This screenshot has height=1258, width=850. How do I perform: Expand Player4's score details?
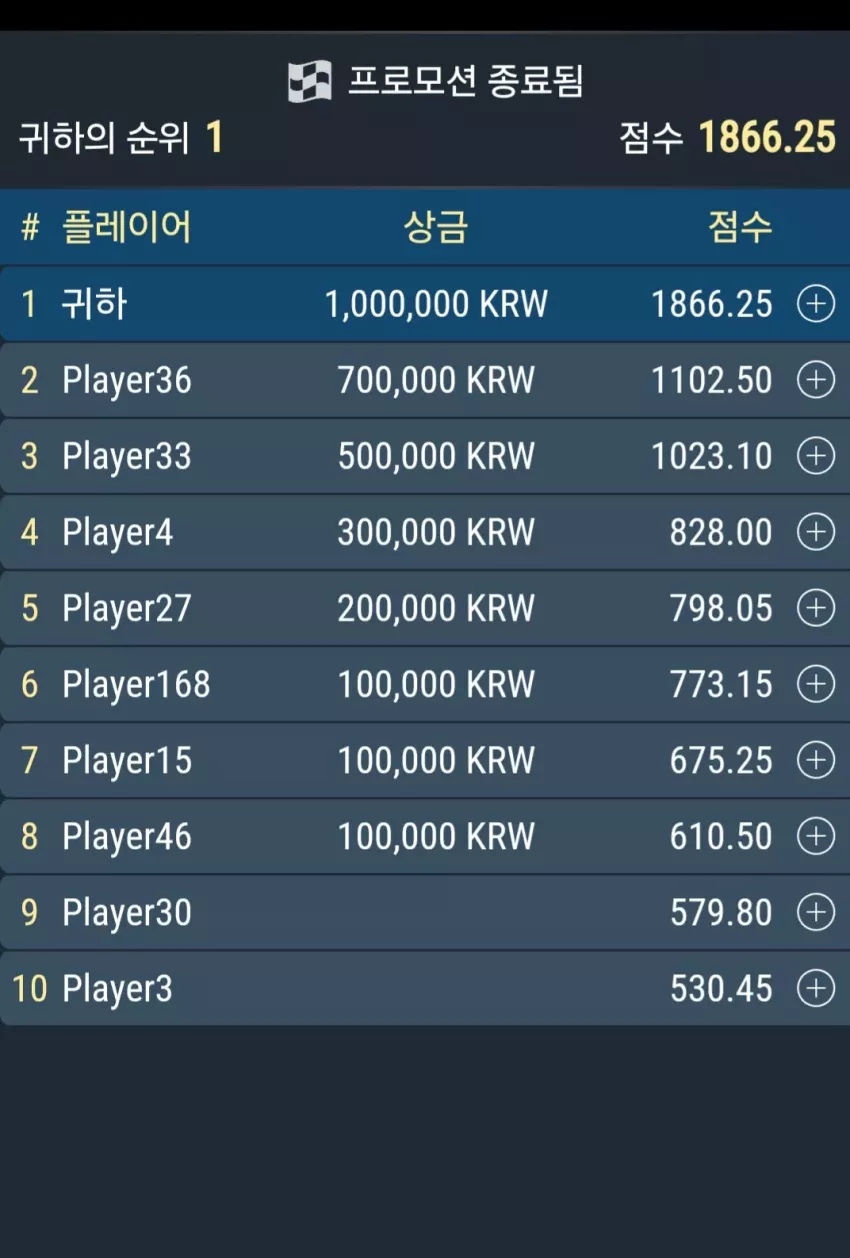coord(816,532)
